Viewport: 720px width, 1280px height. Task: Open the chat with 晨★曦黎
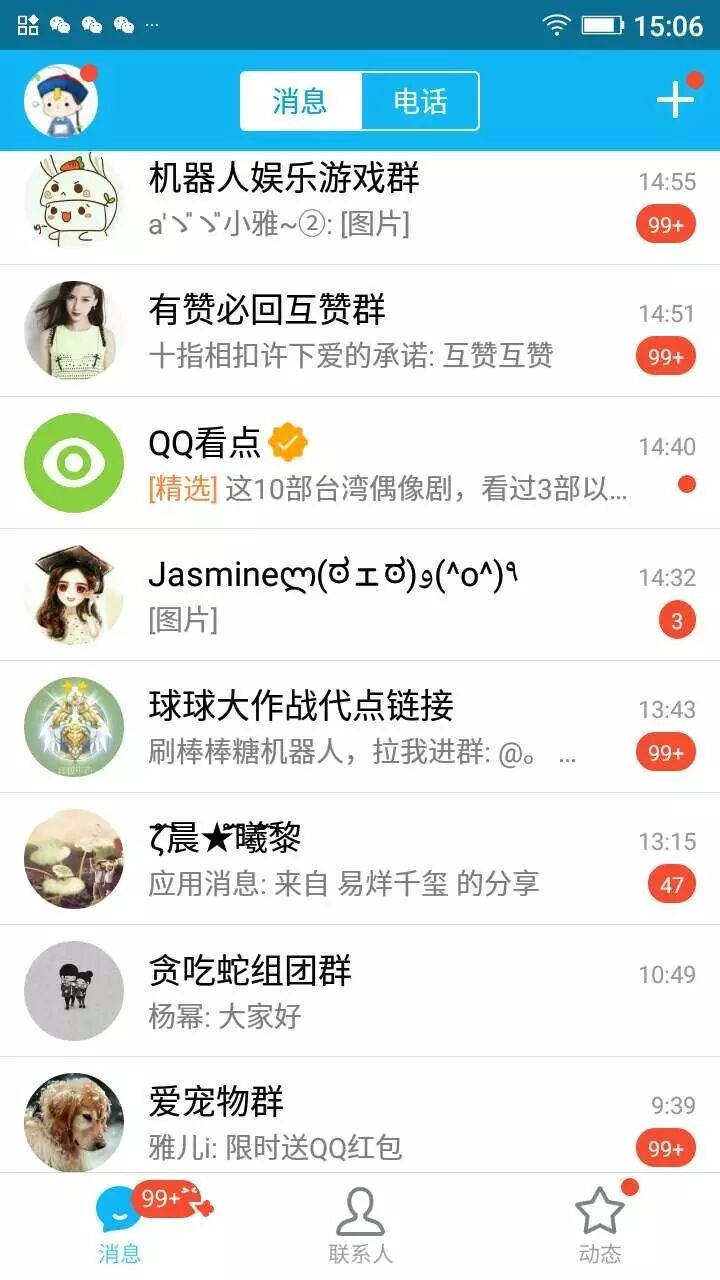click(360, 860)
